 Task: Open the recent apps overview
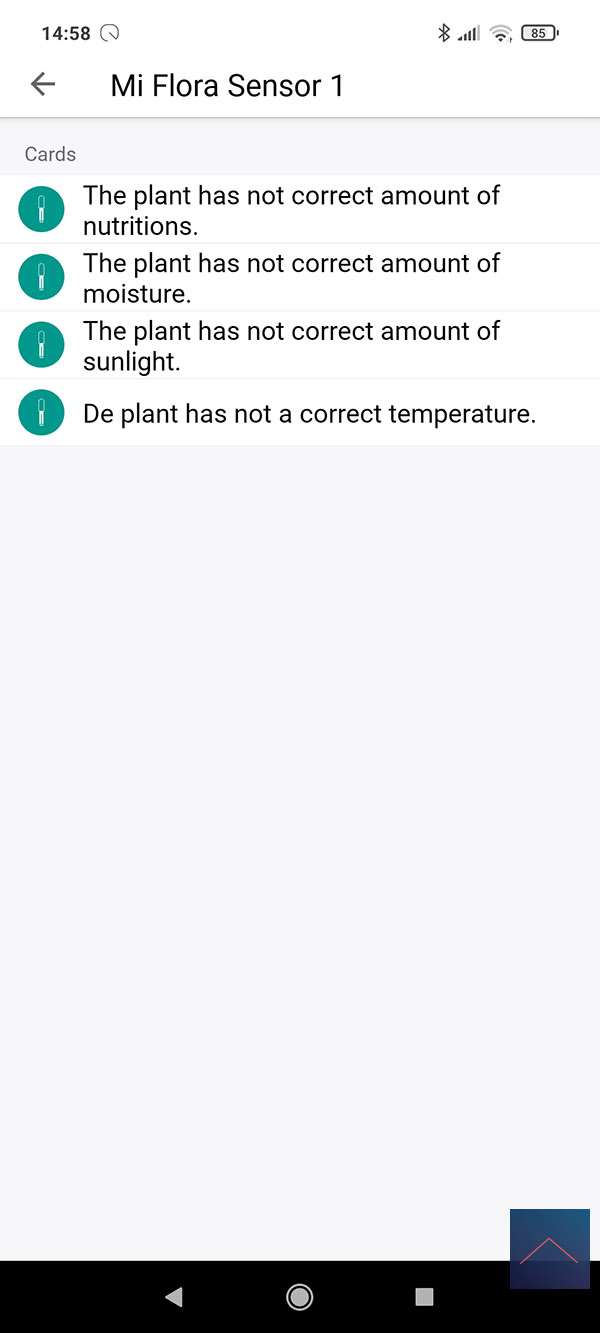coord(424,1297)
